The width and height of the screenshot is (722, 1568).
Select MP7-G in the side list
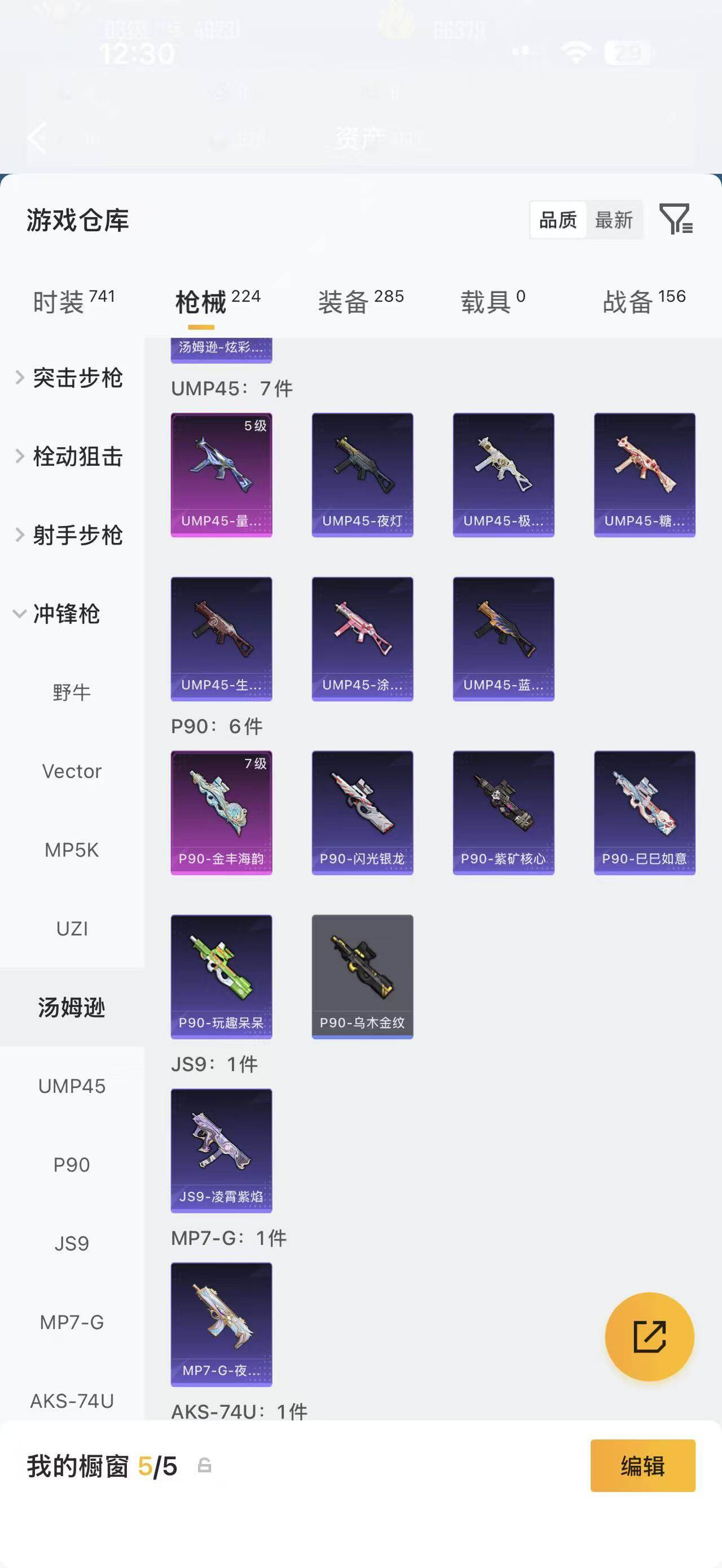coord(72,1322)
